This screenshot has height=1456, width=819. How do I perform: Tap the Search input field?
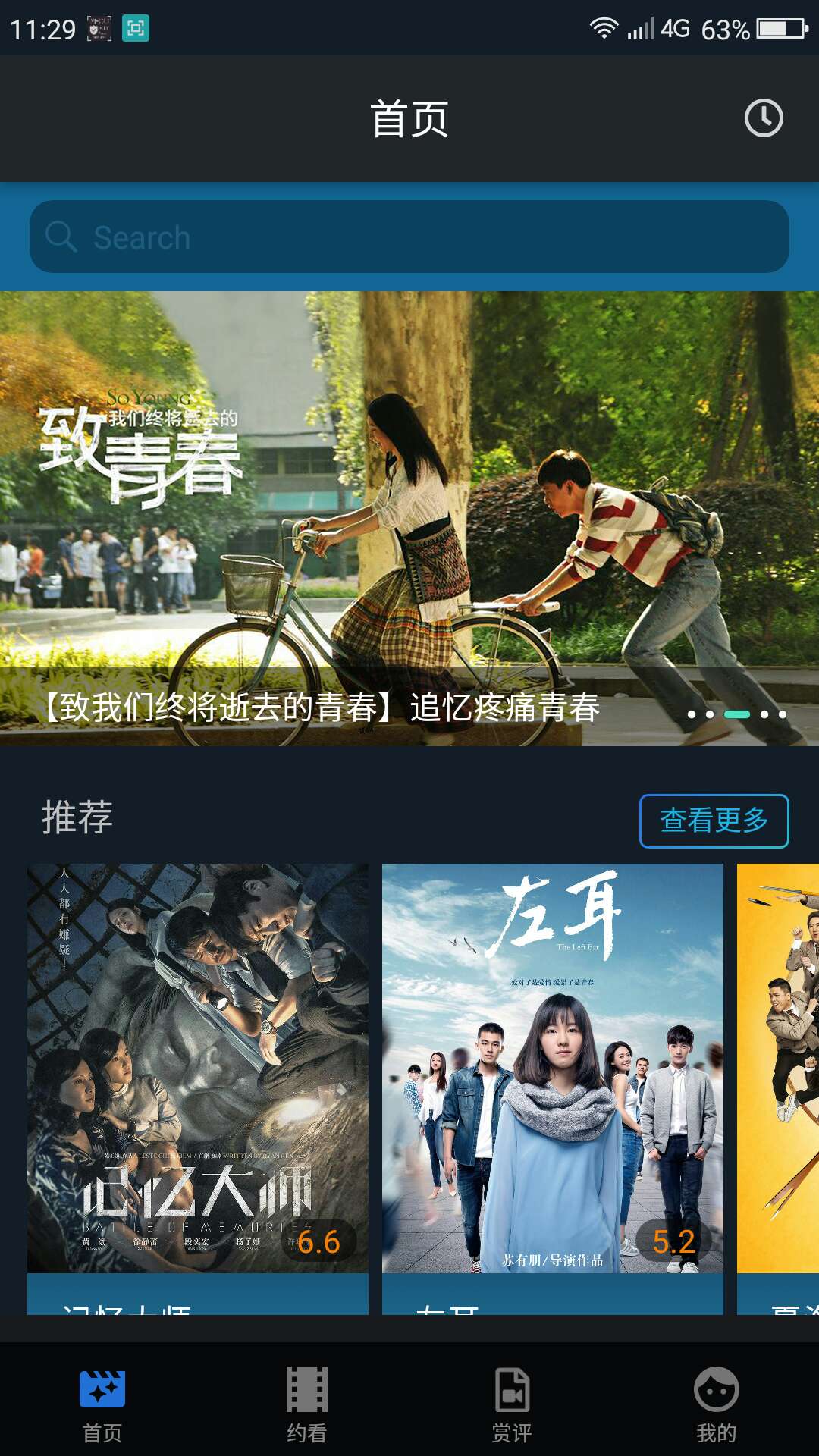409,237
